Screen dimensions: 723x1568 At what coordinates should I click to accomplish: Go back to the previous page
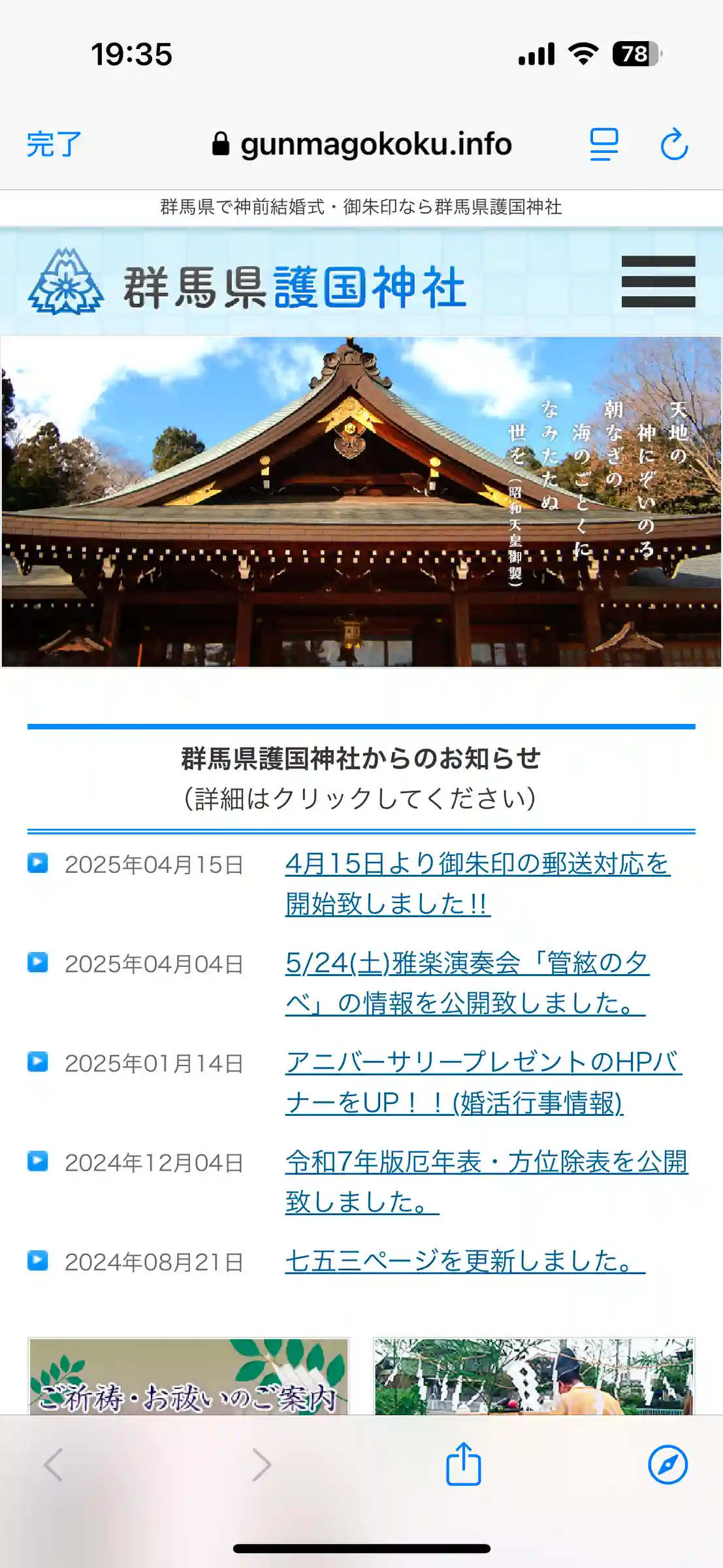click(x=54, y=1465)
